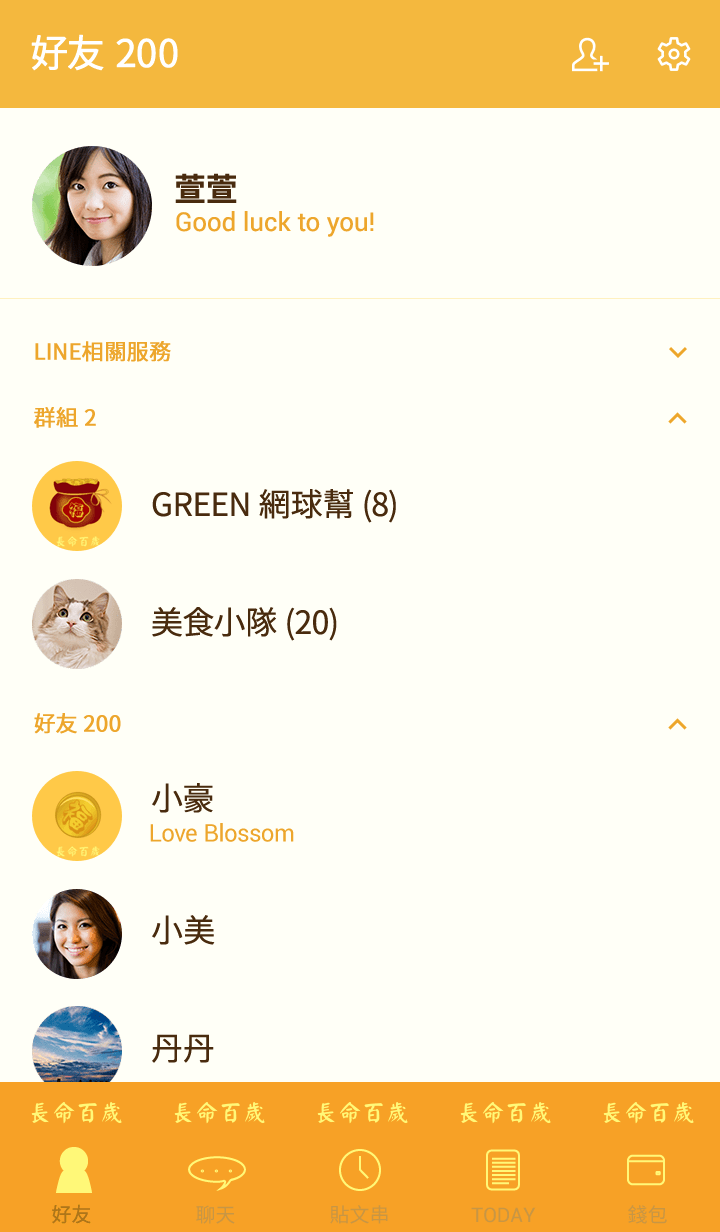Viewport: 720px width, 1232px height.
Task: Switch to the 錢包 tab
Action: tap(646, 1185)
